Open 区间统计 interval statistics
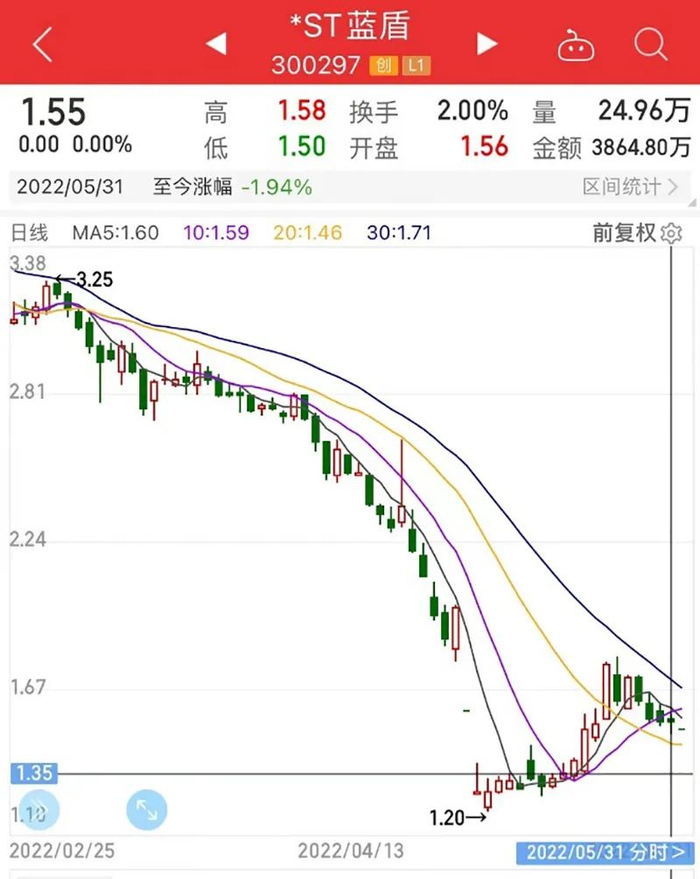Image resolution: width=700 pixels, height=879 pixels. 630,187
